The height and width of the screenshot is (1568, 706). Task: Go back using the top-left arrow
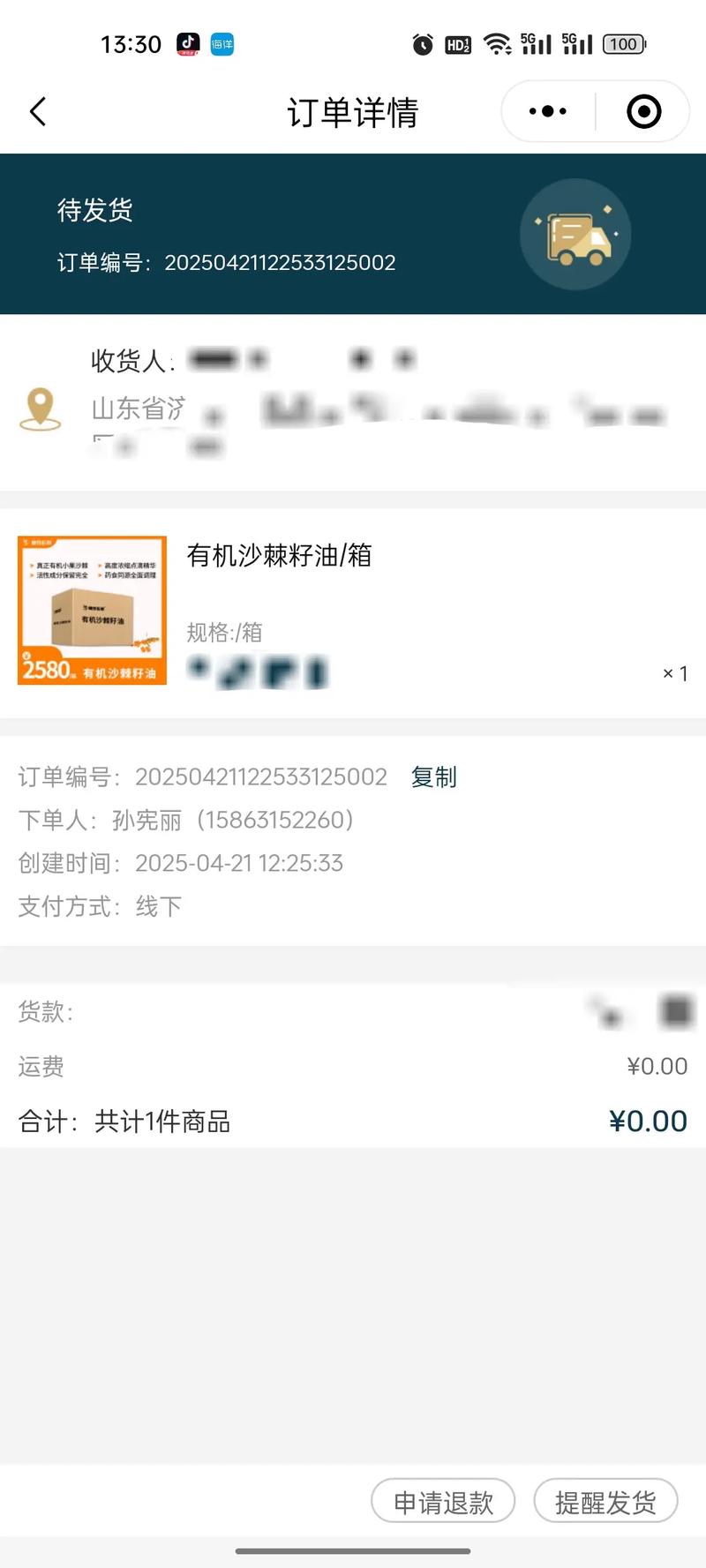pyautogui.click(x=38, y=112)
